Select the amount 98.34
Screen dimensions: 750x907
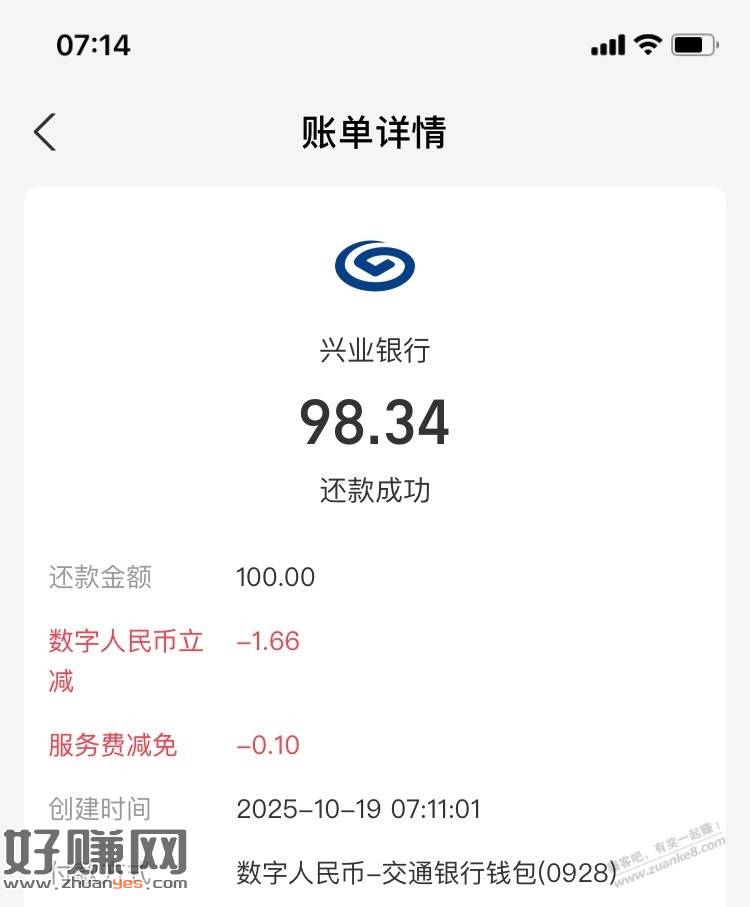tap(375, 424)
